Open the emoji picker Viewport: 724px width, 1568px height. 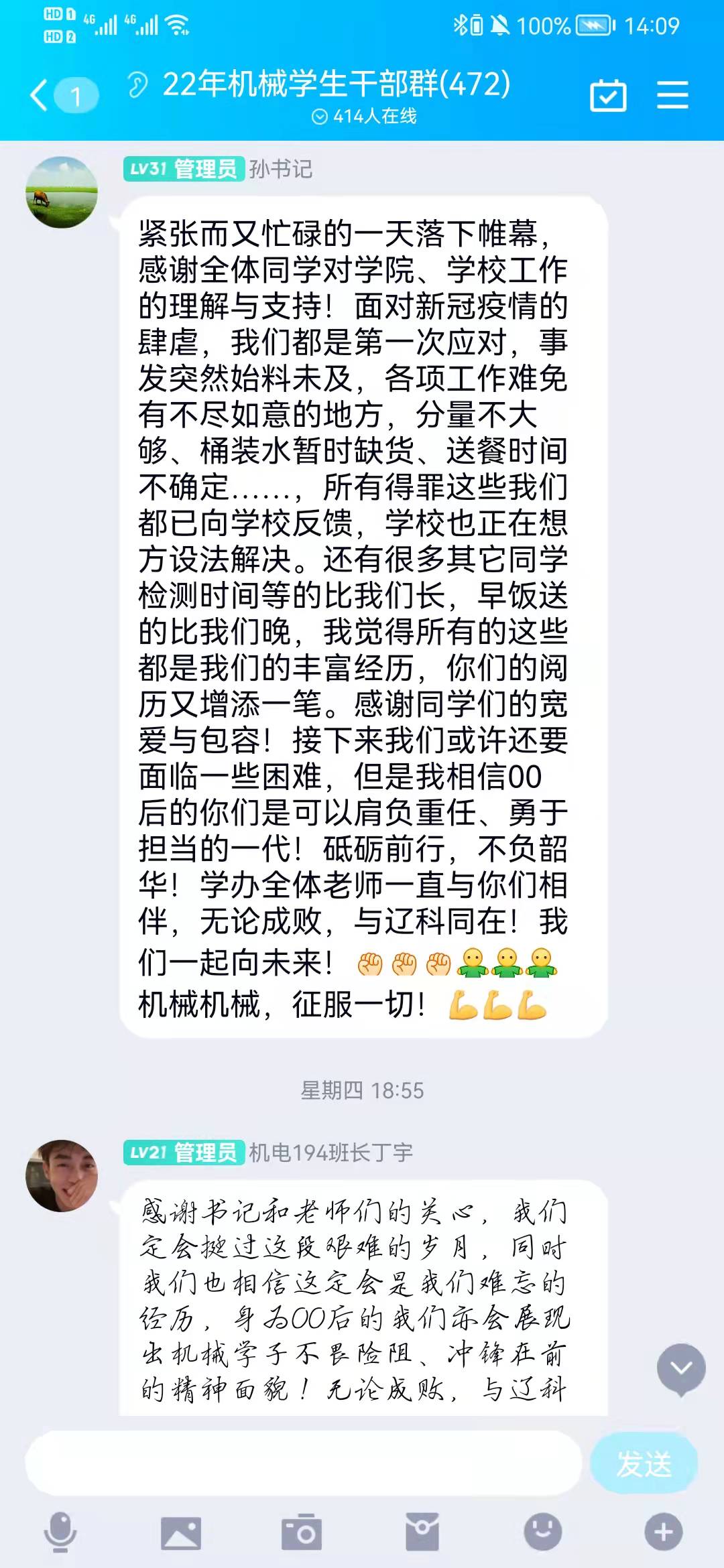[x=542, y=1532]
